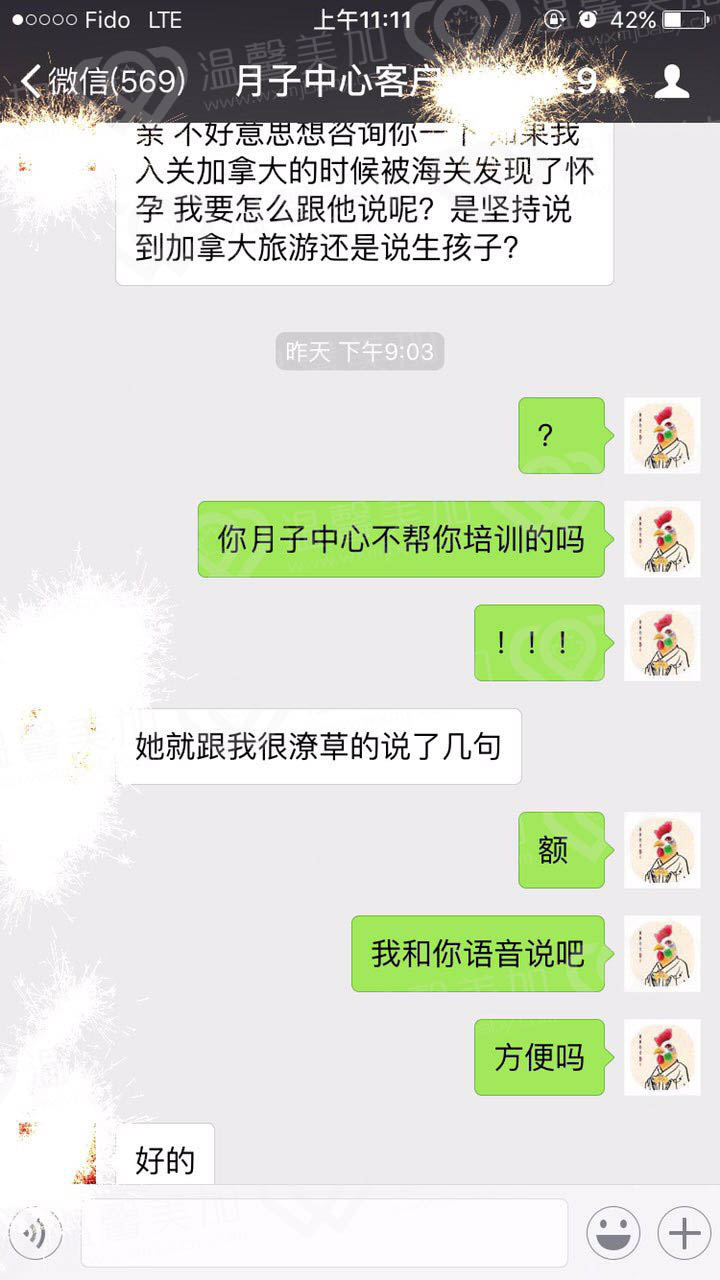Open the plus attachments menu
Image resolution: width=720 pixels, height=1280 pixels.
(x=684, y=1234)
